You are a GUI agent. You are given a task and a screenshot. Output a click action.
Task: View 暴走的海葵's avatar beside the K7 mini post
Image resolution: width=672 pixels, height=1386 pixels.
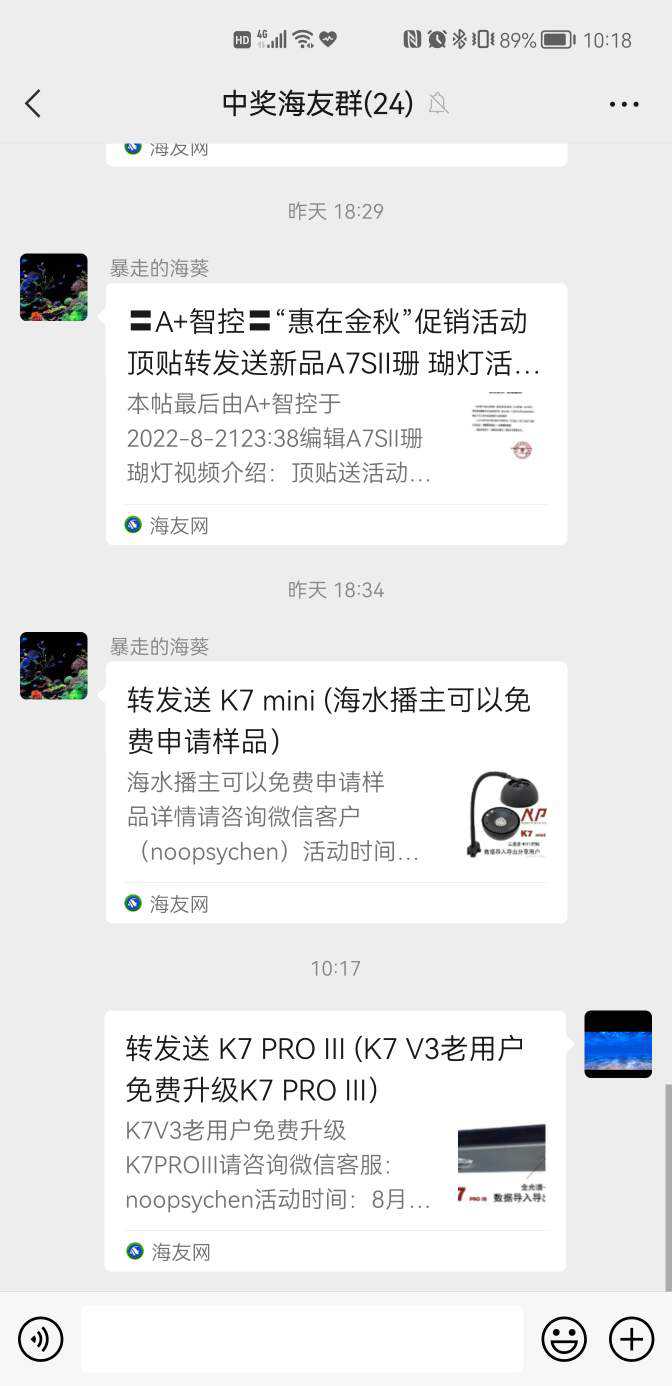(54, 665)
